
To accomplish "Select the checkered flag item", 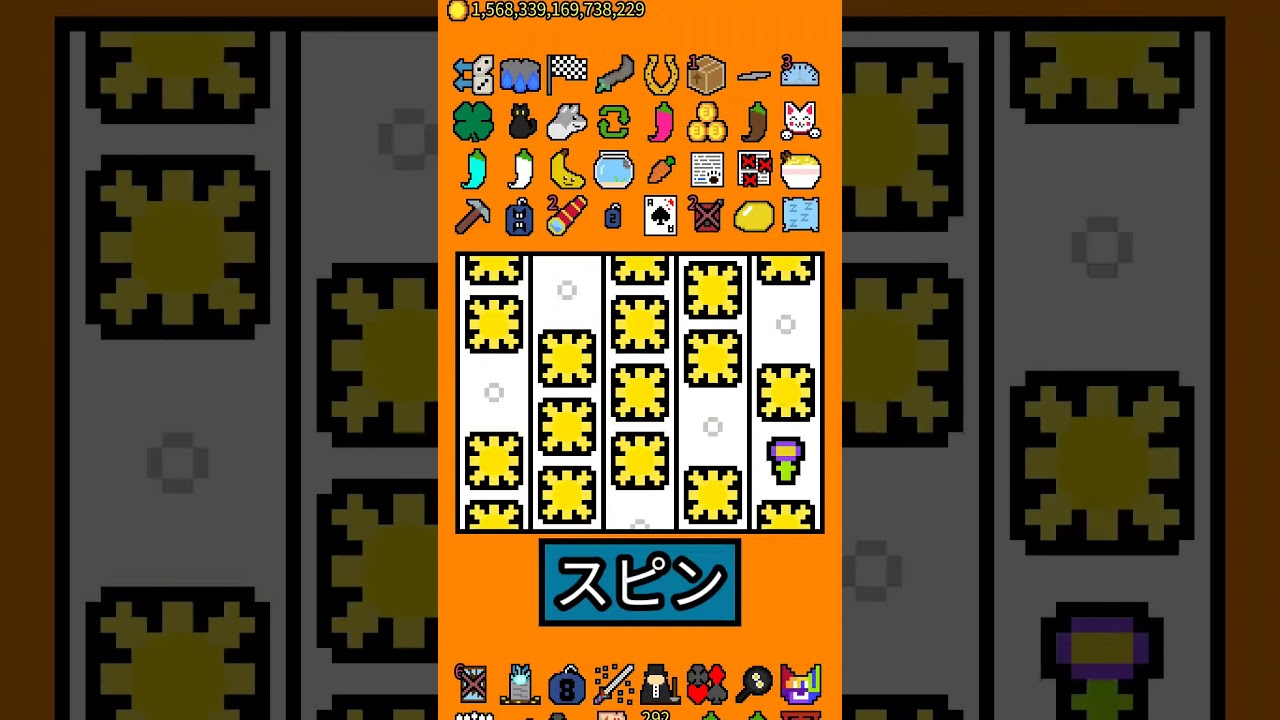I will (567, 74).
